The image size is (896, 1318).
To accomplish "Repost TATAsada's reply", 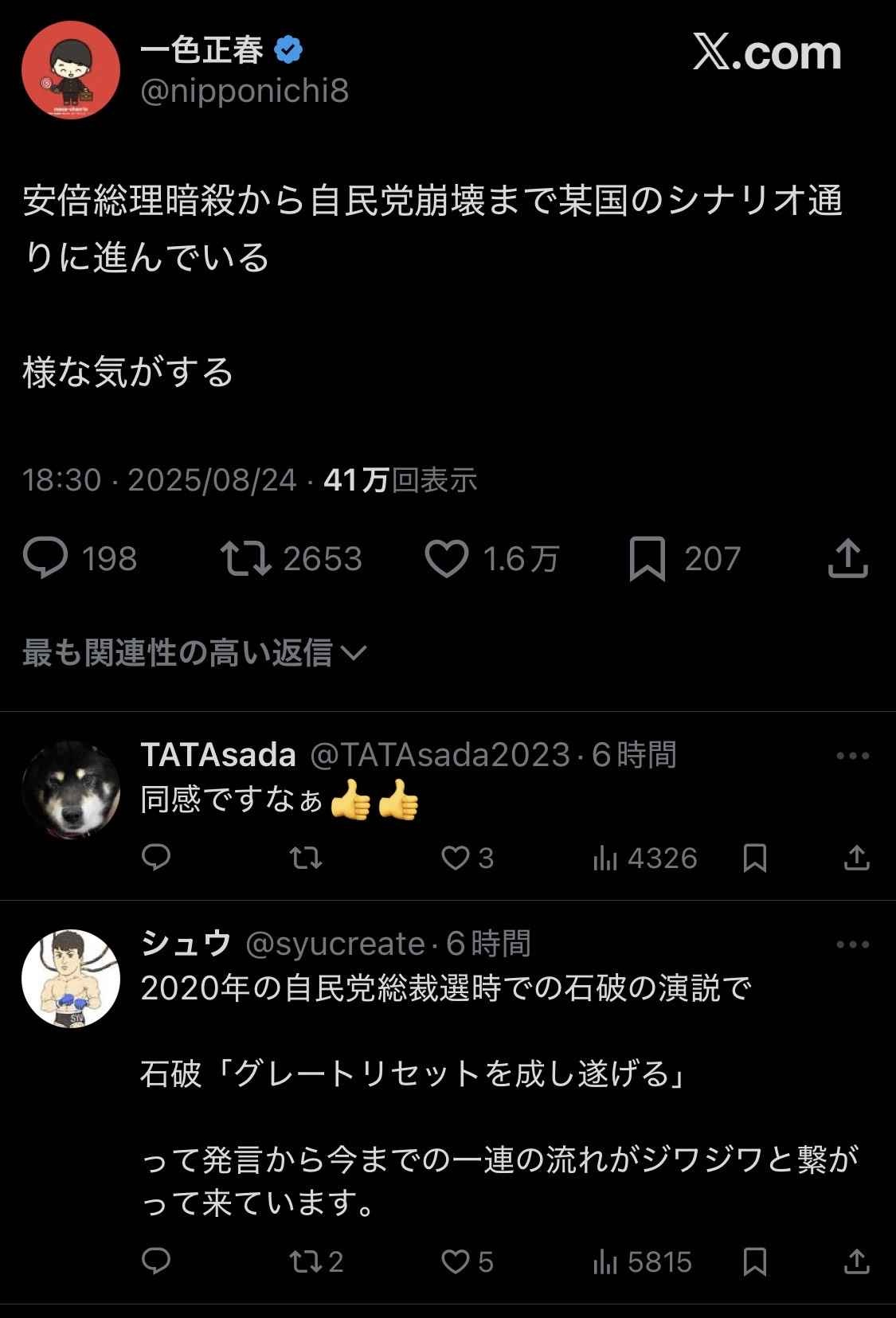I will pos(305,858).
